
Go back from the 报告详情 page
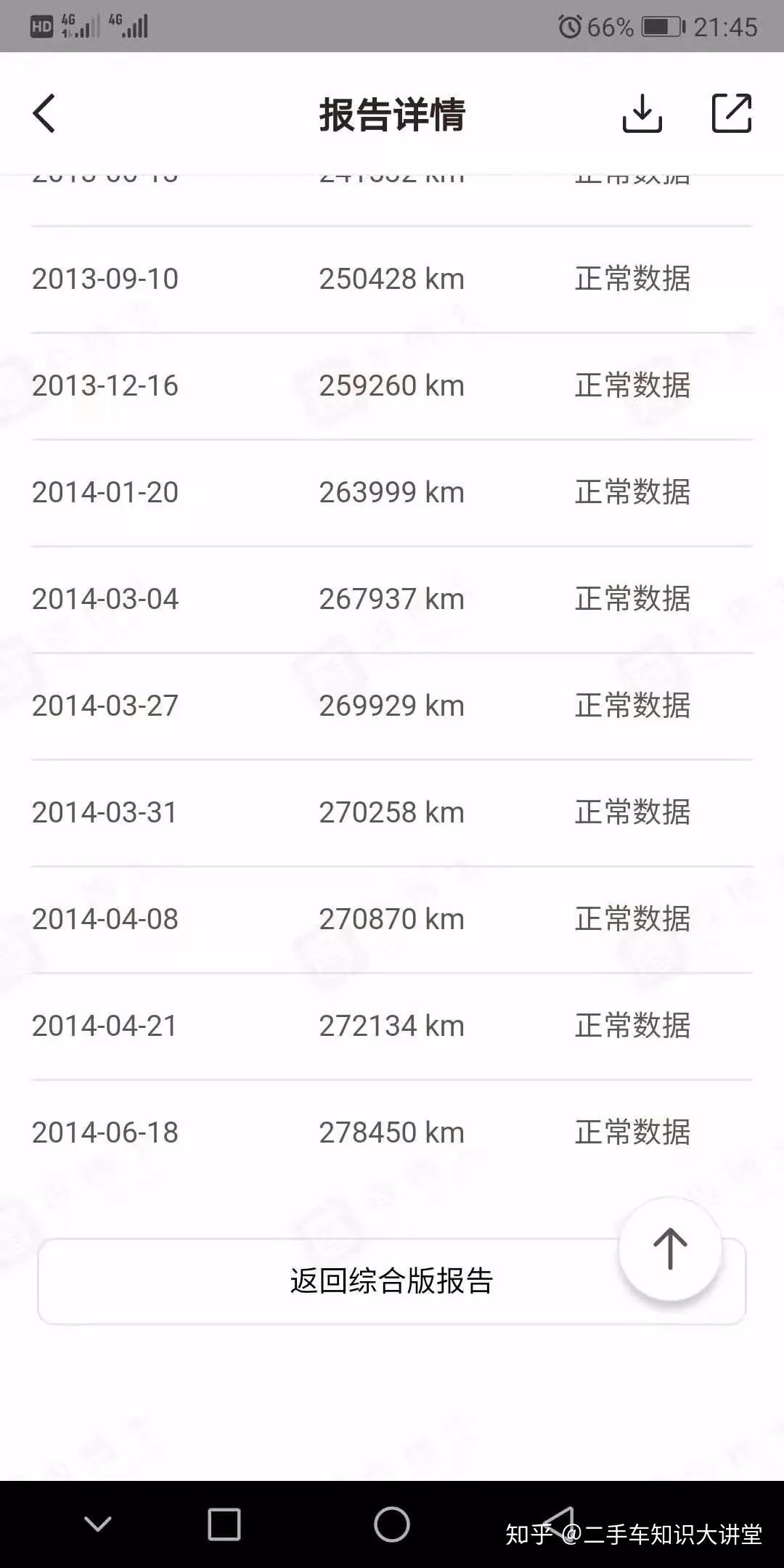point(44,114)
